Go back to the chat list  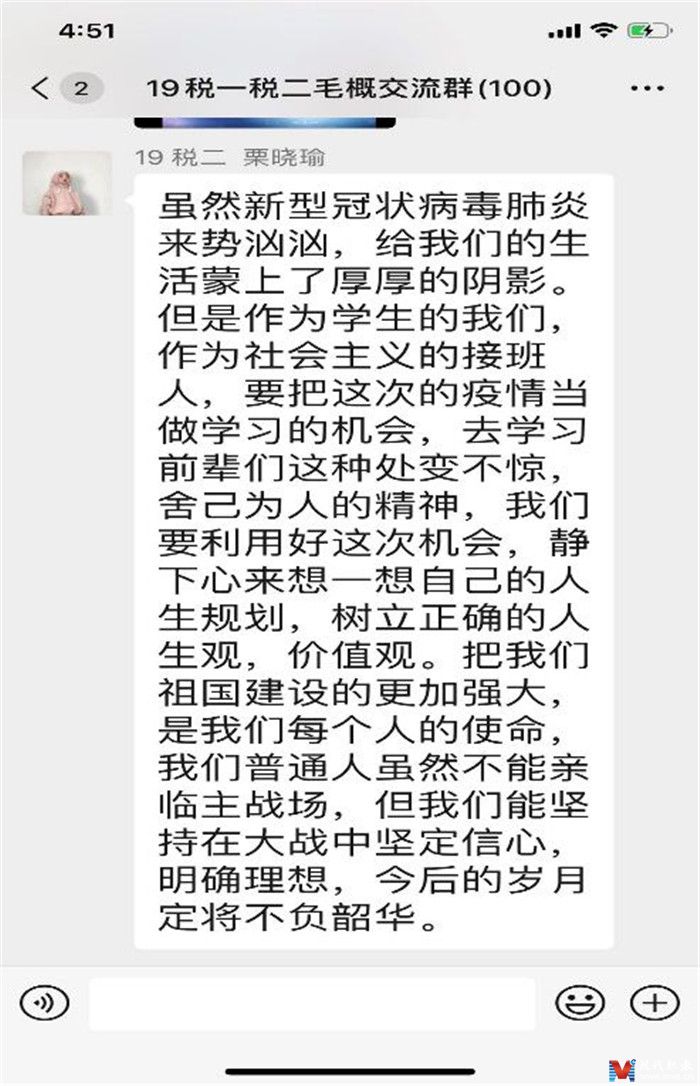[x=40, y=88]
